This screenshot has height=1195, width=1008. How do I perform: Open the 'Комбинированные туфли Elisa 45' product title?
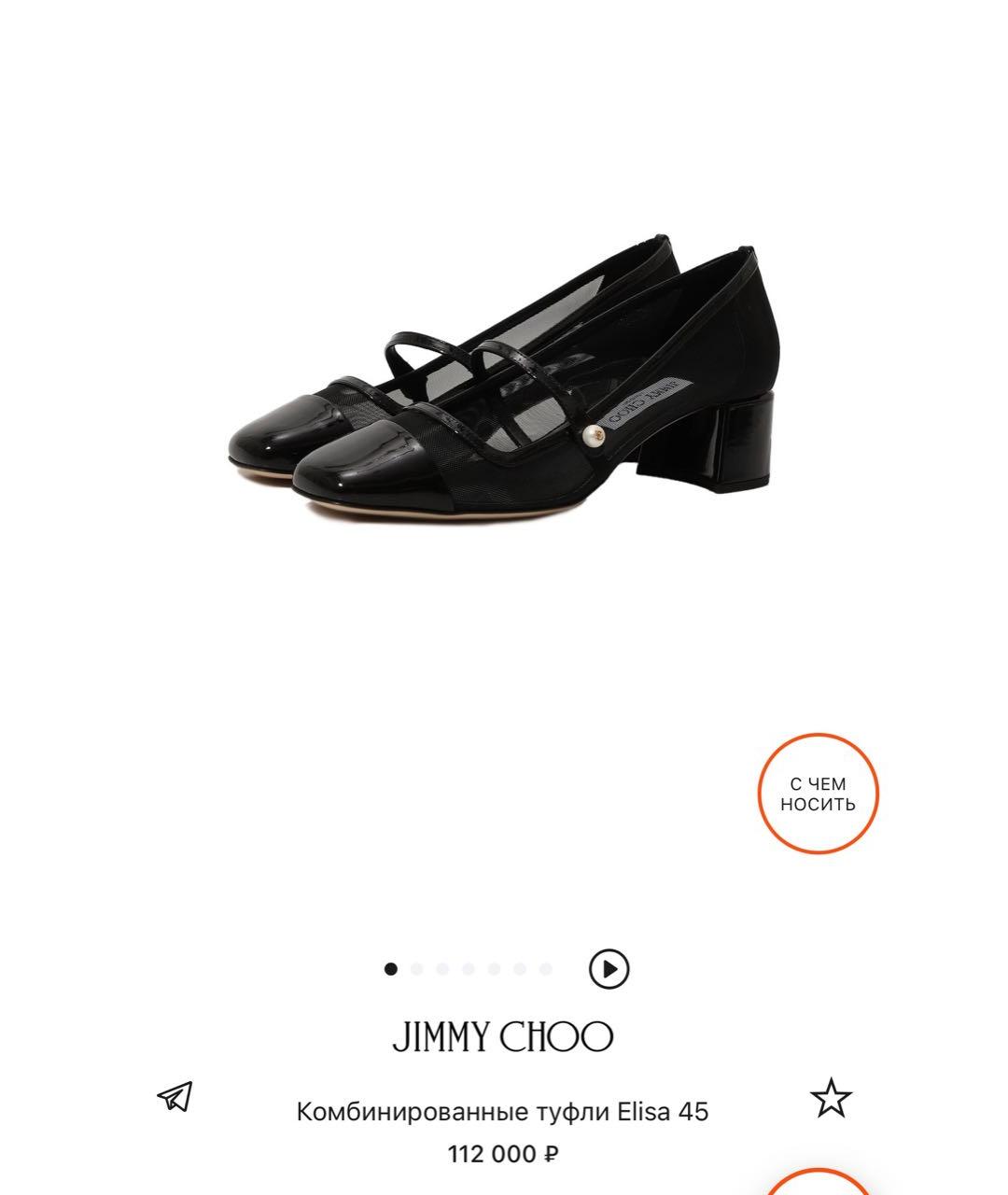click(504, 1111)
